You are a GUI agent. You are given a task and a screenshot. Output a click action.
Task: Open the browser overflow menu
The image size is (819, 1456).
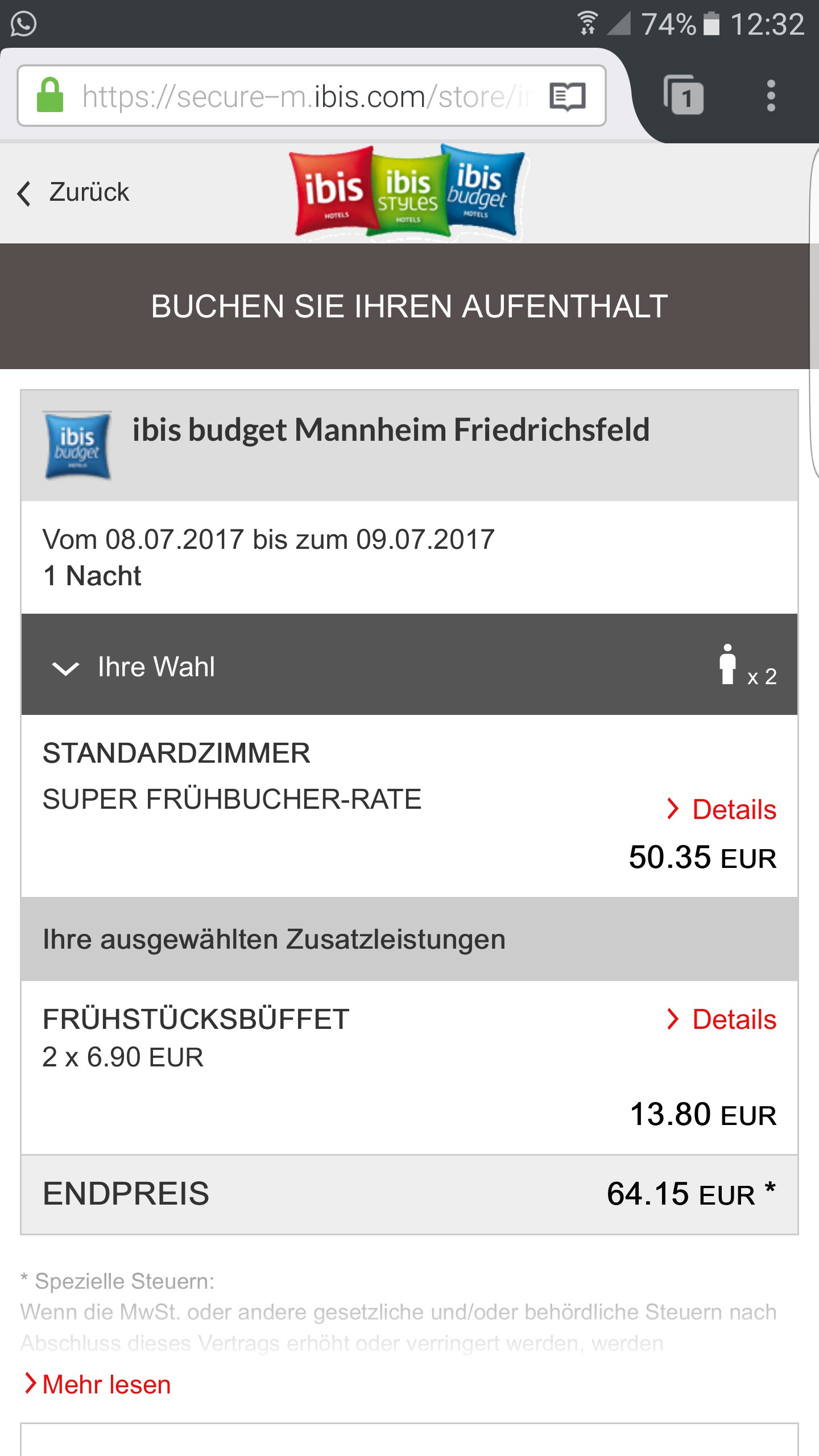coord(771,95)
